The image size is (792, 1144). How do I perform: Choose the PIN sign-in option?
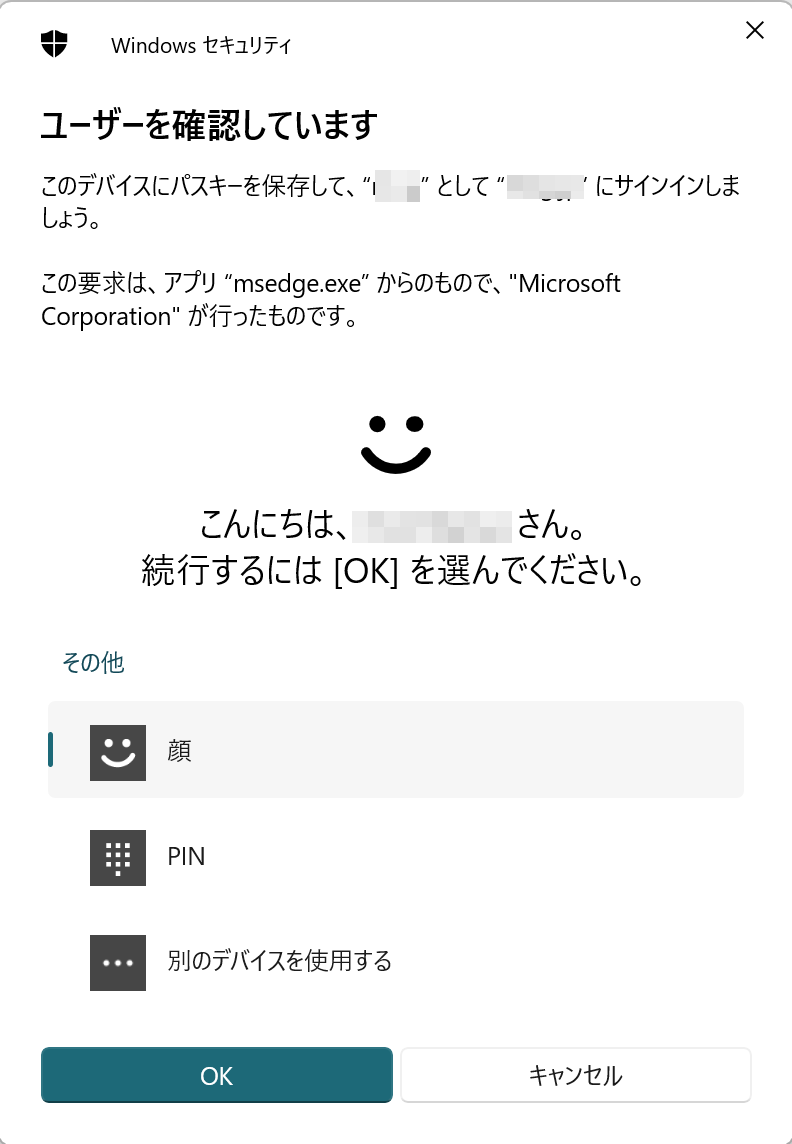pyautogui.click(x=395, y=856)
